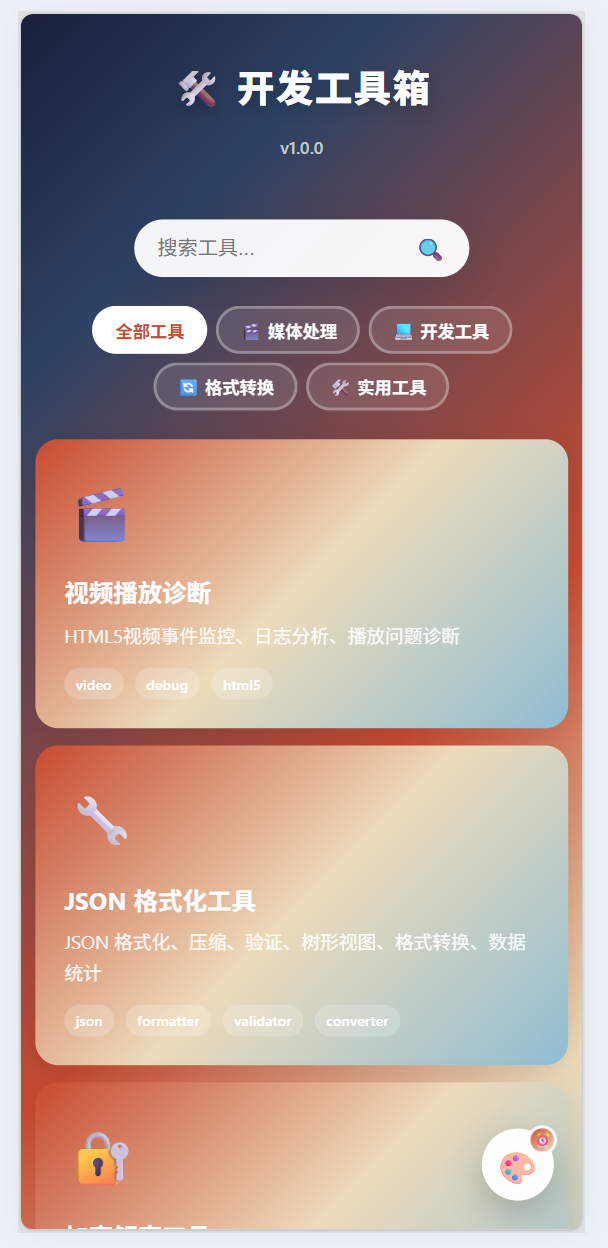Filter by 媒体处理 category
Screen dimensions: 608x1248
coord(288,331)
